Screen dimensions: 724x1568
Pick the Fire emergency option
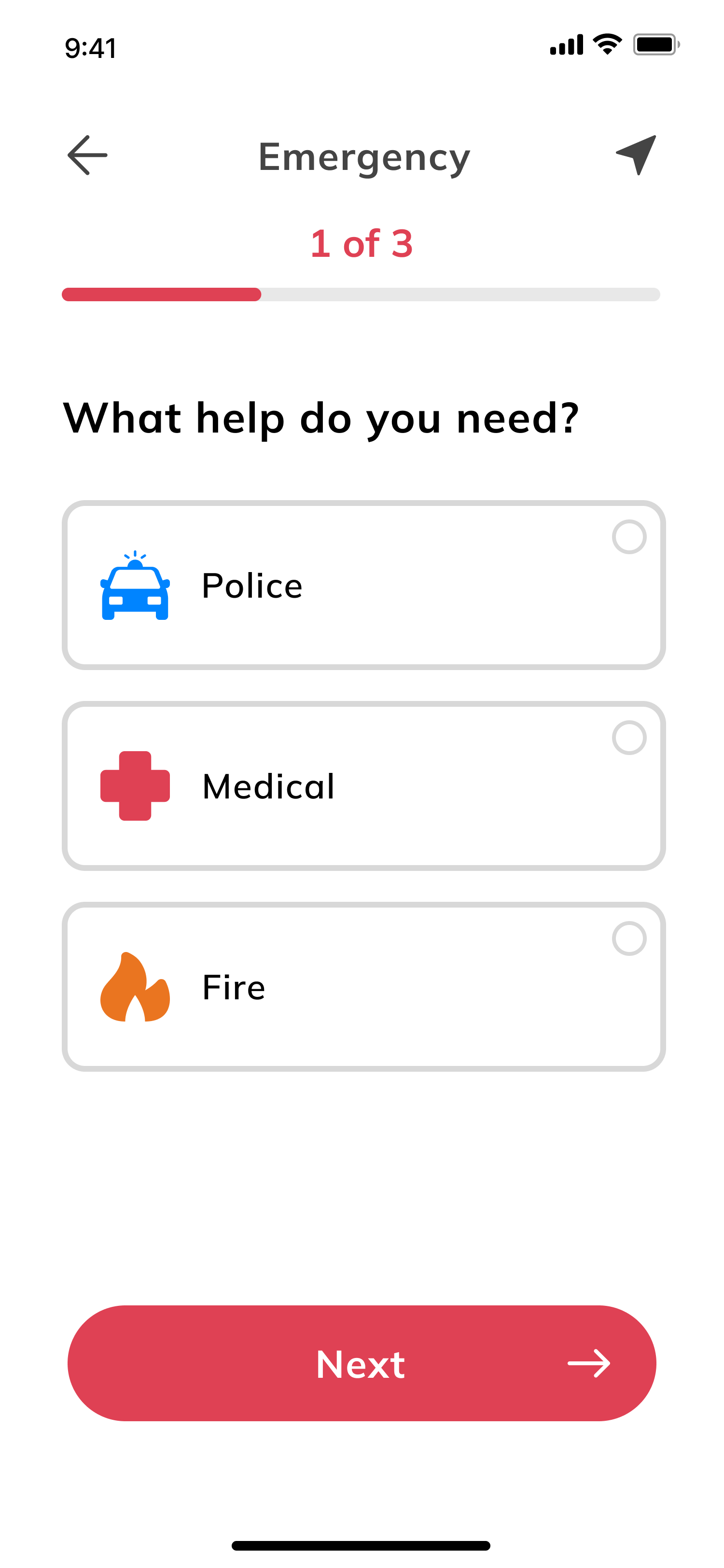pos(363,986)
